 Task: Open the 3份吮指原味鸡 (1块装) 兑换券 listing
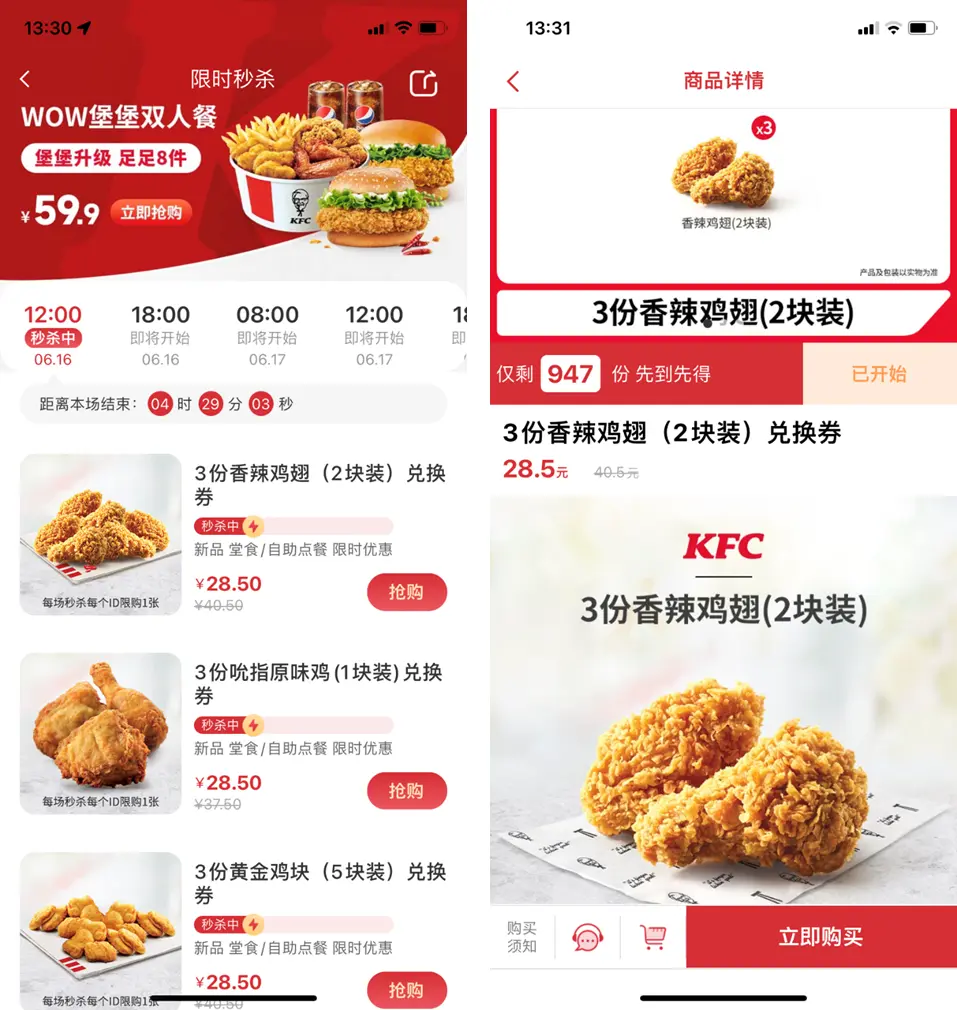pyautogui.click(x=319, y=684)
